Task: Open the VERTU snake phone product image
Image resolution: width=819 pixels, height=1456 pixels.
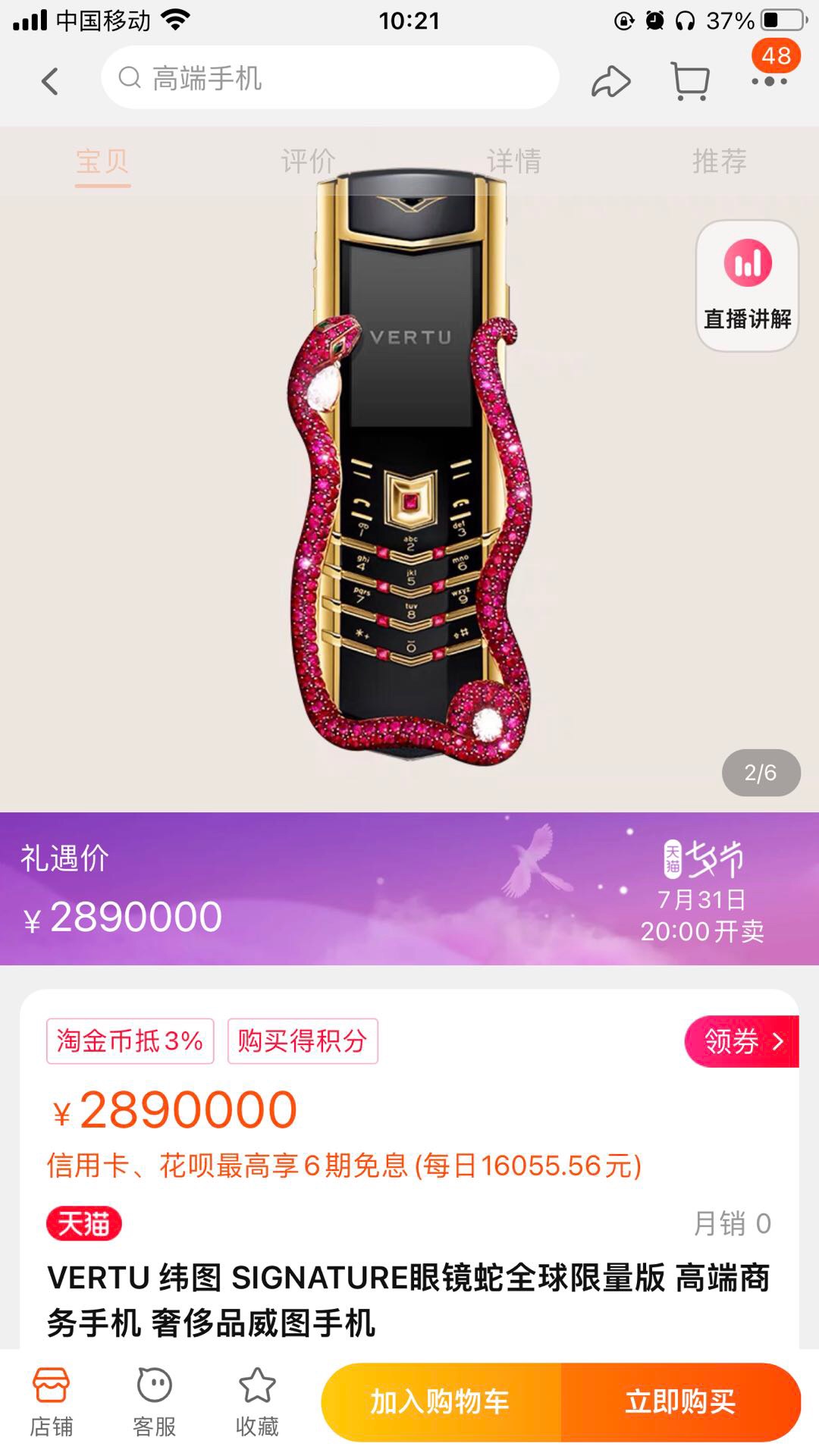Action: 411,468
